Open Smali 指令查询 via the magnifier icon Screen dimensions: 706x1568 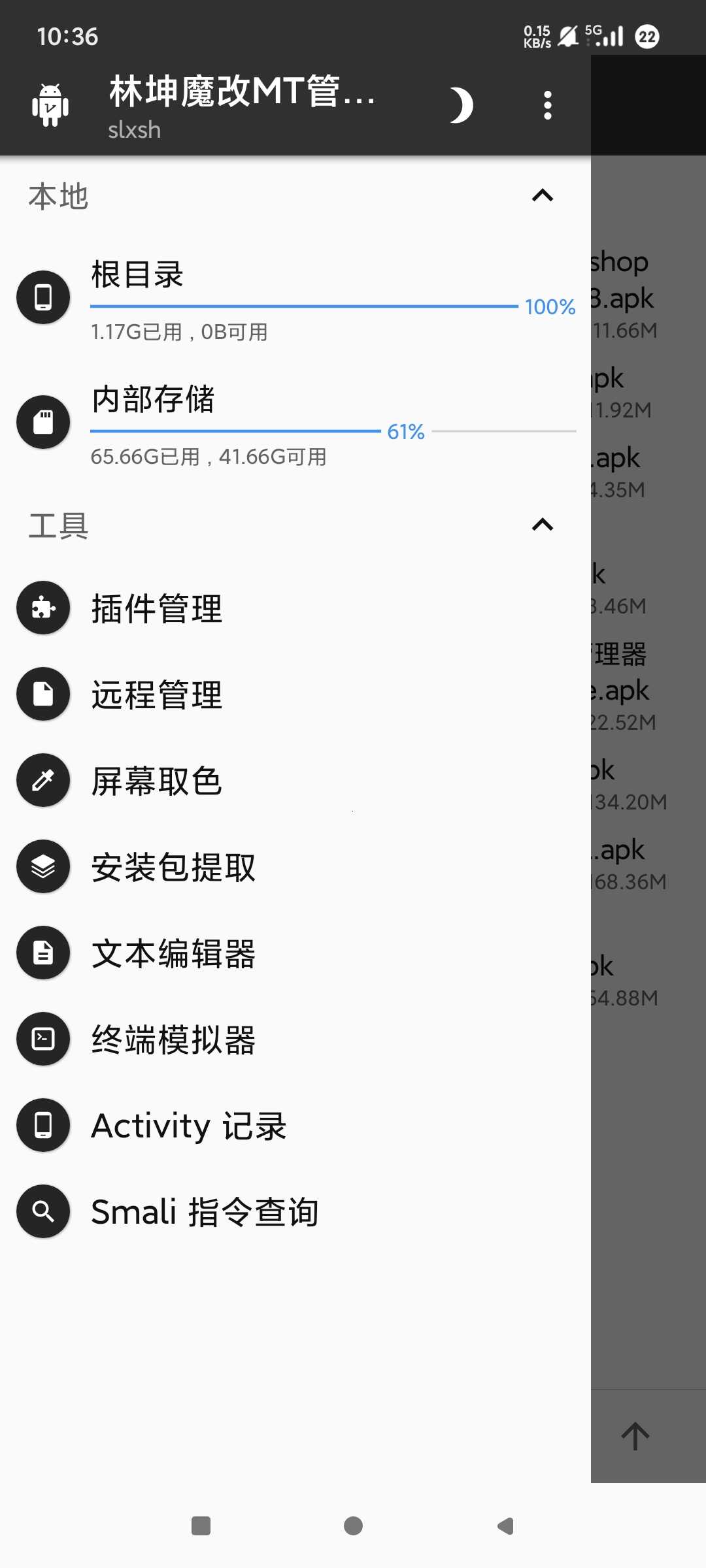(42, 1212)
